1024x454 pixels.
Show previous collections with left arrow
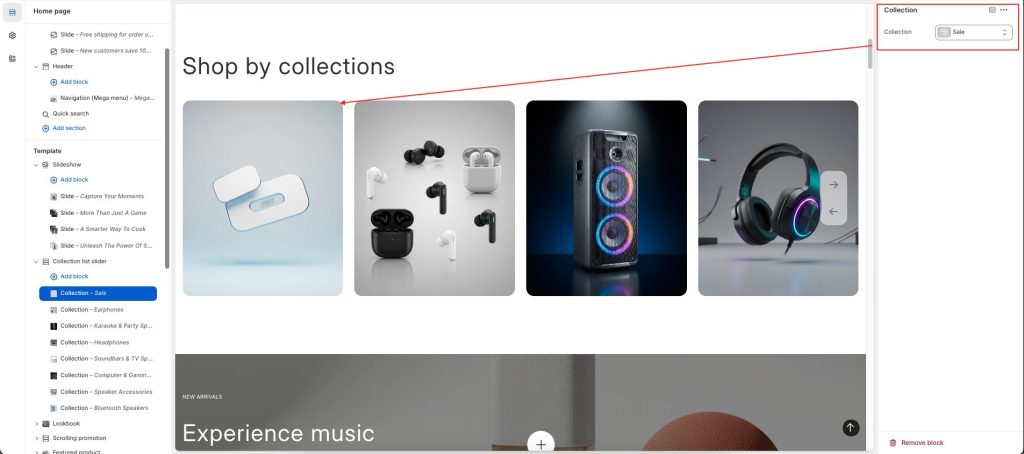pos(833,211)
